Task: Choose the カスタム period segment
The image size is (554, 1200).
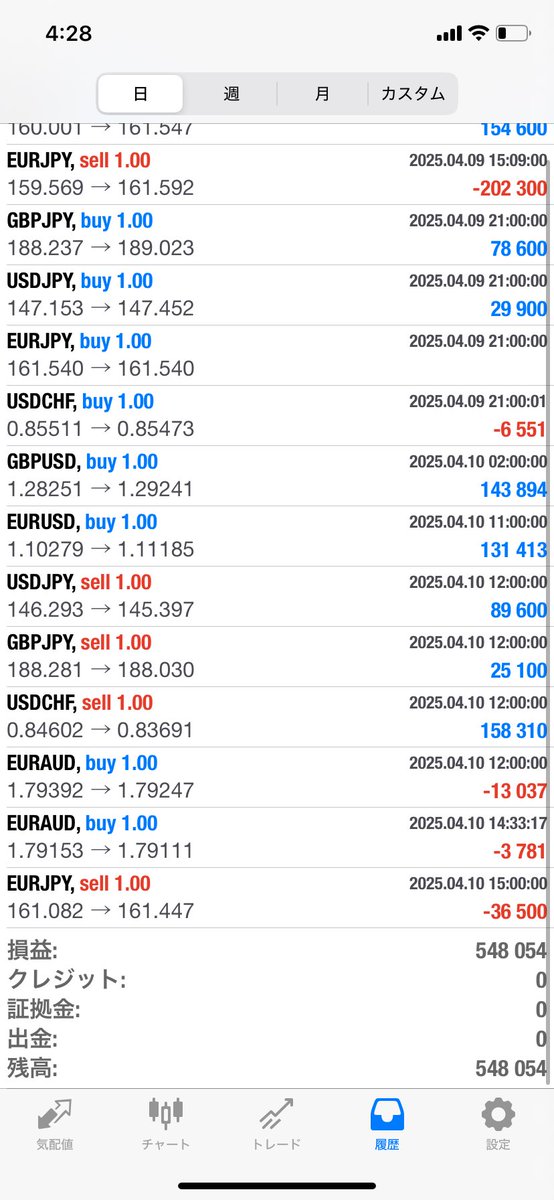Action: click(x=412, y=94)
